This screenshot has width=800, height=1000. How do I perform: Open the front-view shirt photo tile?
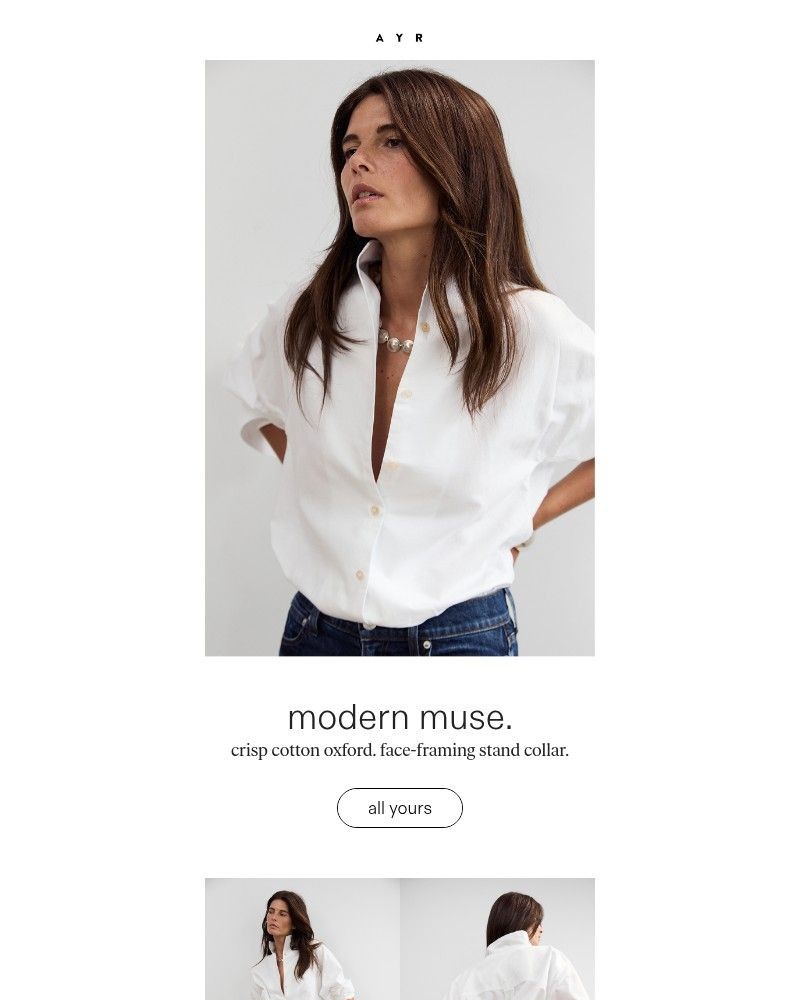click(302, 940)
